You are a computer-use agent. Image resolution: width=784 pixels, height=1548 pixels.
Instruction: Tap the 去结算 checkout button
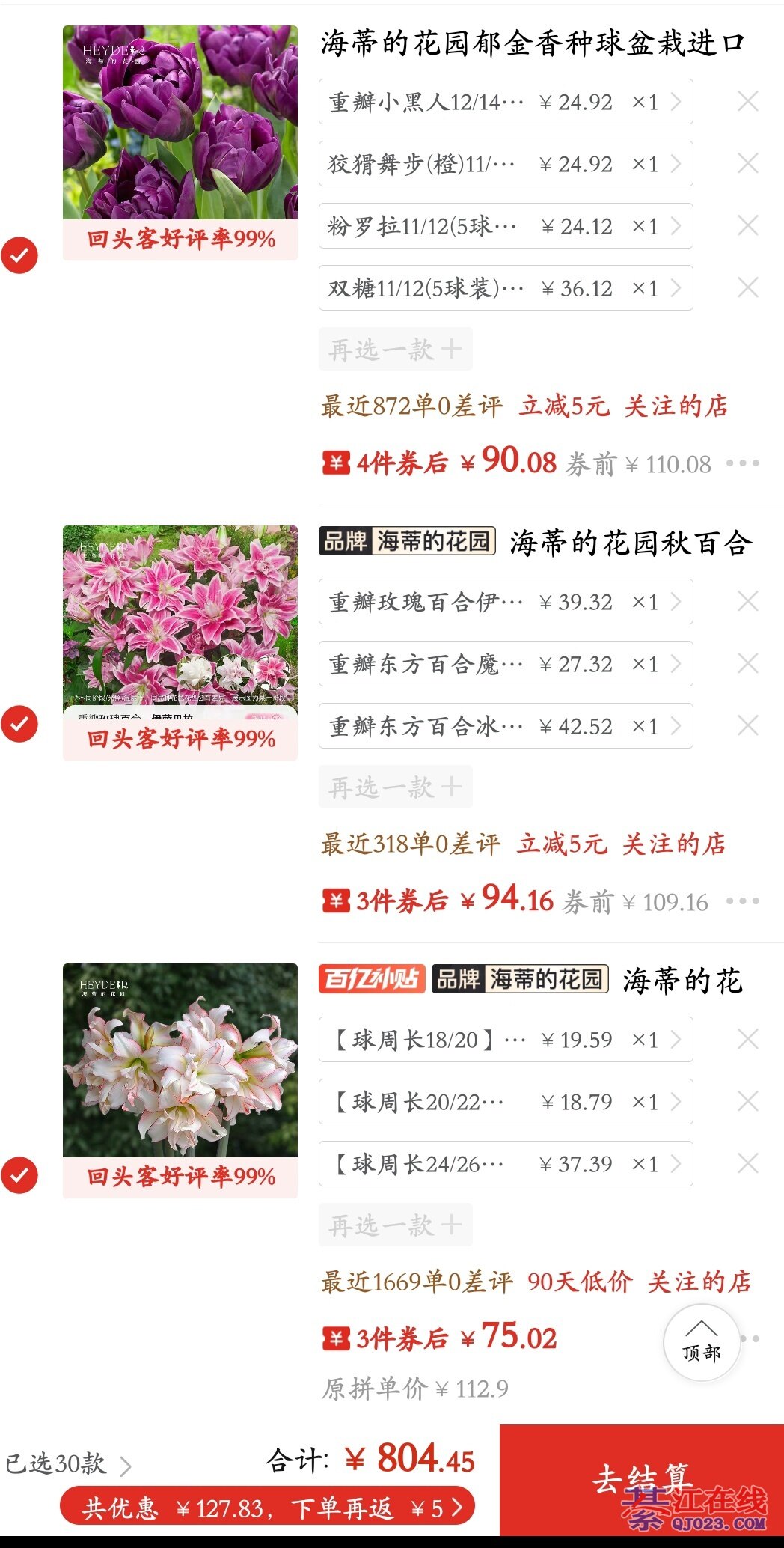[641, 1478]
